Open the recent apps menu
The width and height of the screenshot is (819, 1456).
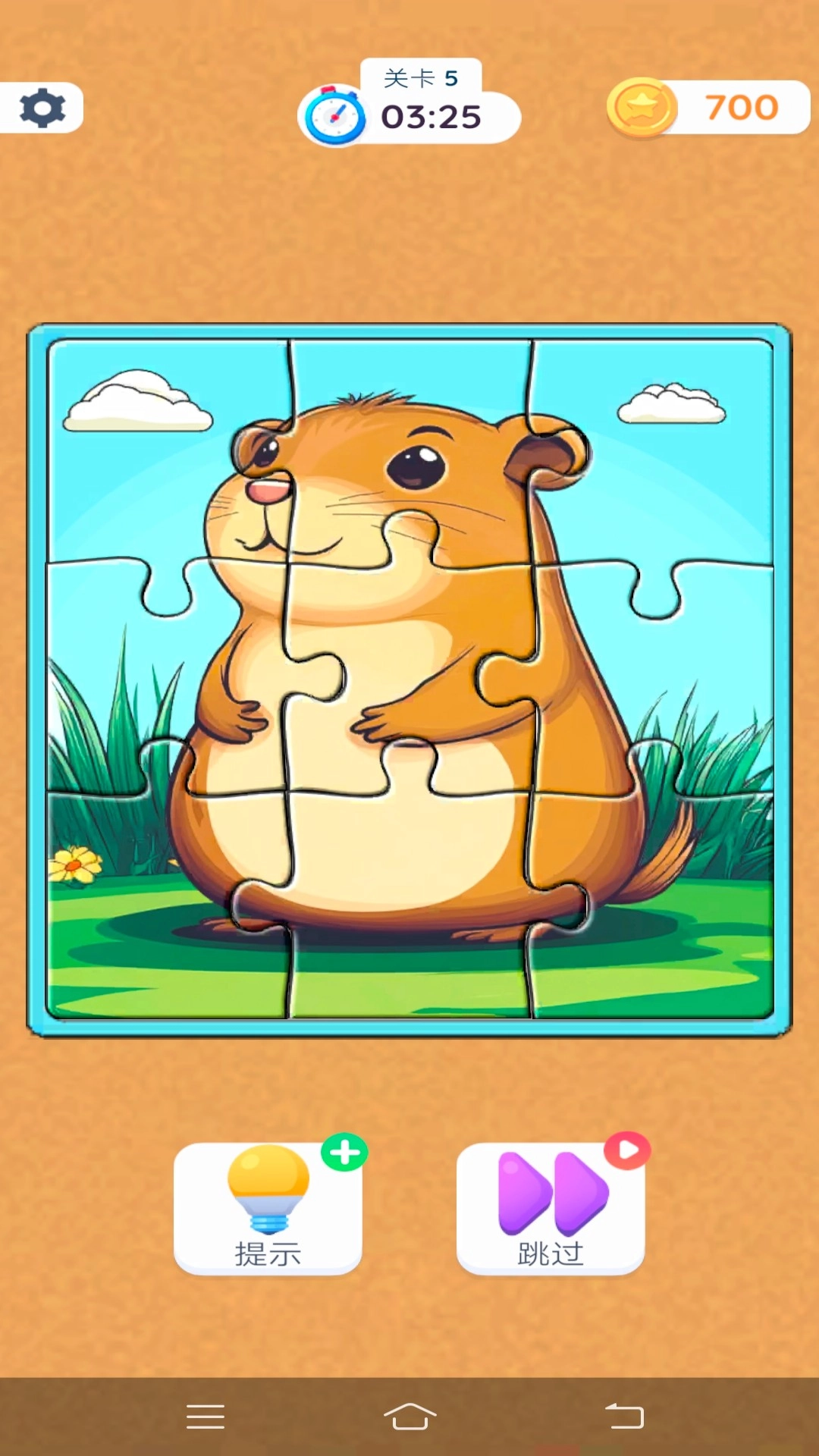click(x=206, y=1416)
